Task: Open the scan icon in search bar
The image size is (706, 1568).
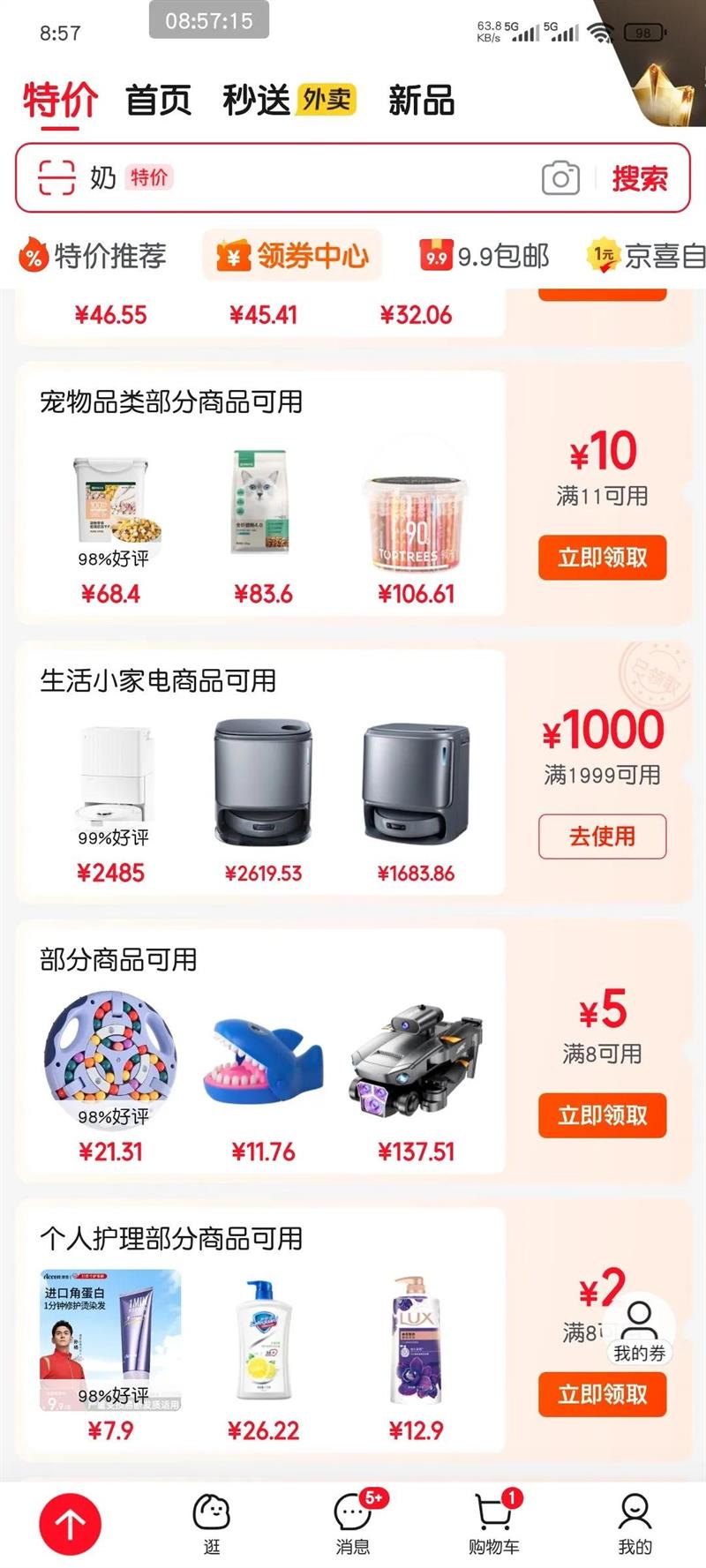Action: point(56,177)
